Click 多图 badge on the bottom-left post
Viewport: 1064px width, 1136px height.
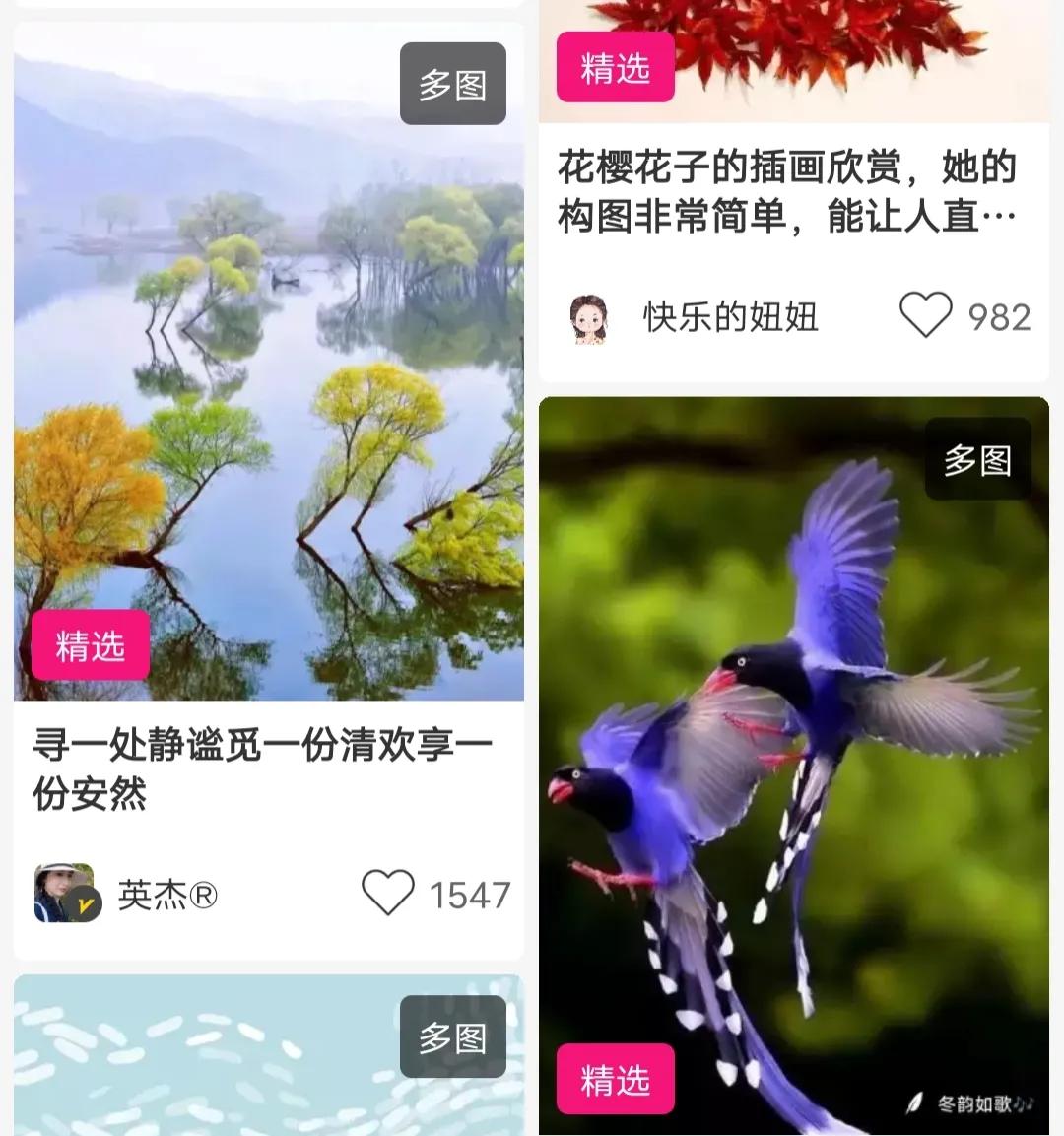(452, 1035)
